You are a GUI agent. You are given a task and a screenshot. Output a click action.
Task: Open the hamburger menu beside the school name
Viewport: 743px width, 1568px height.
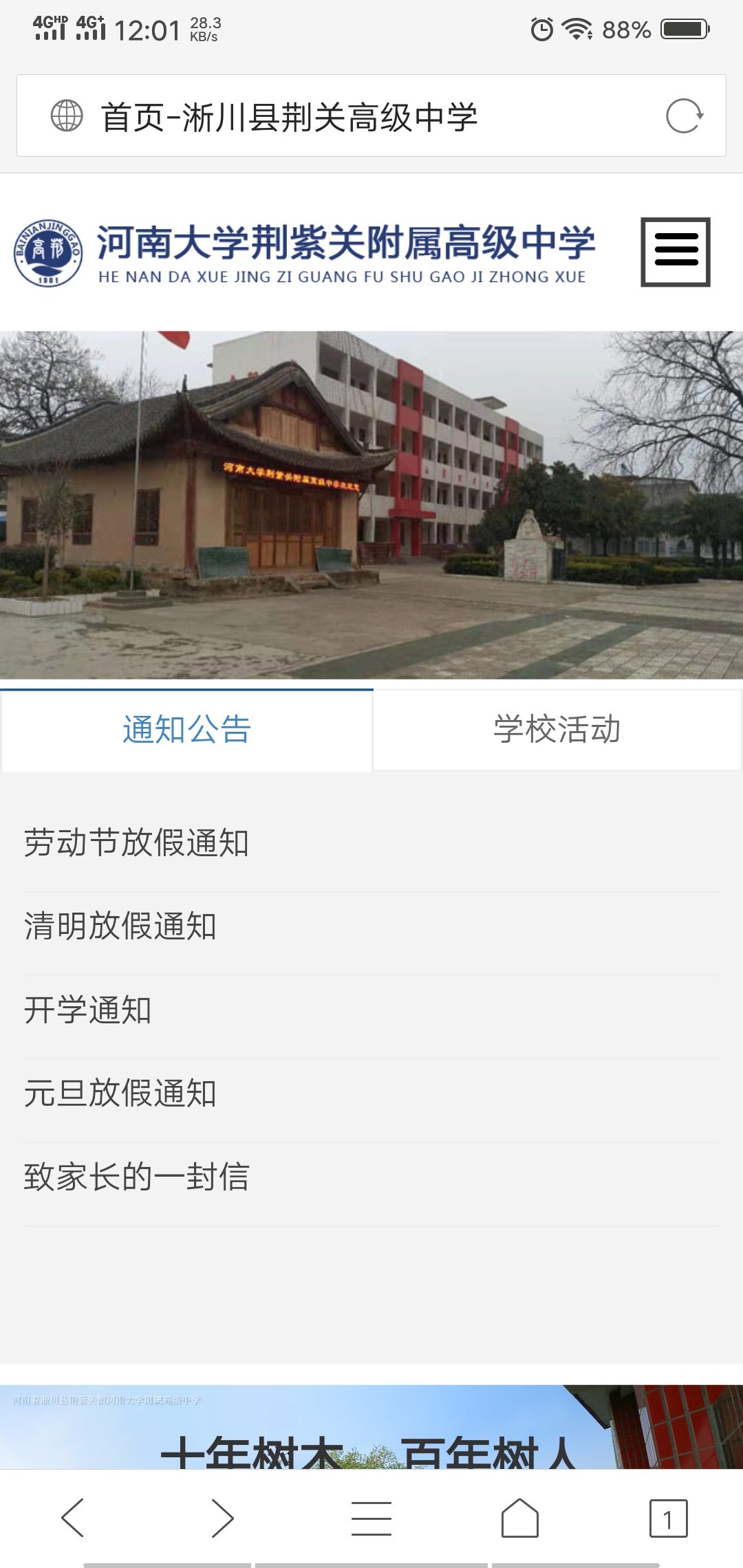[x=676, y=252]
